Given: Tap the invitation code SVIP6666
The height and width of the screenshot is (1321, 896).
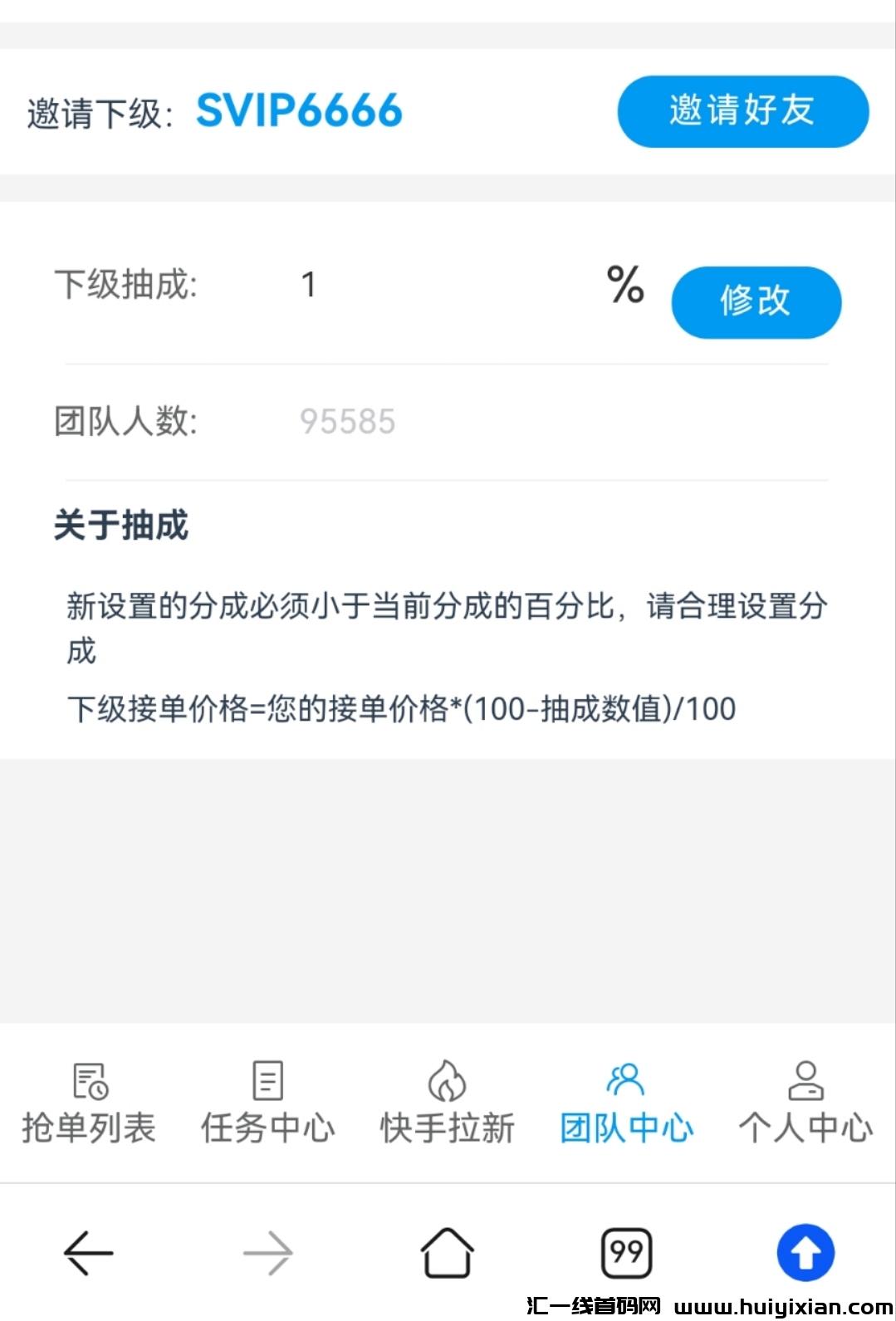Looking at the screenshot, I should 300,110.
